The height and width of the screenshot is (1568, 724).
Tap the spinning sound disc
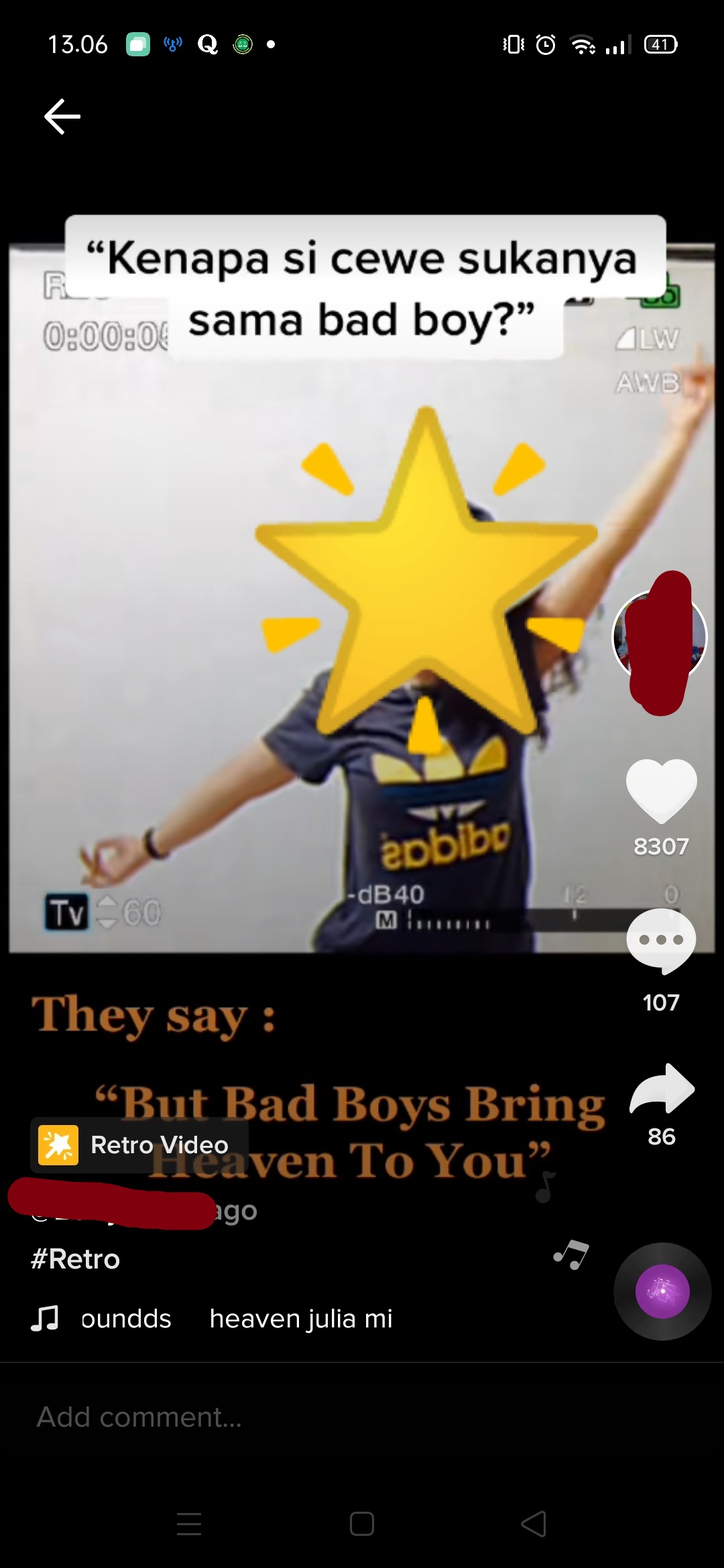662,1291
